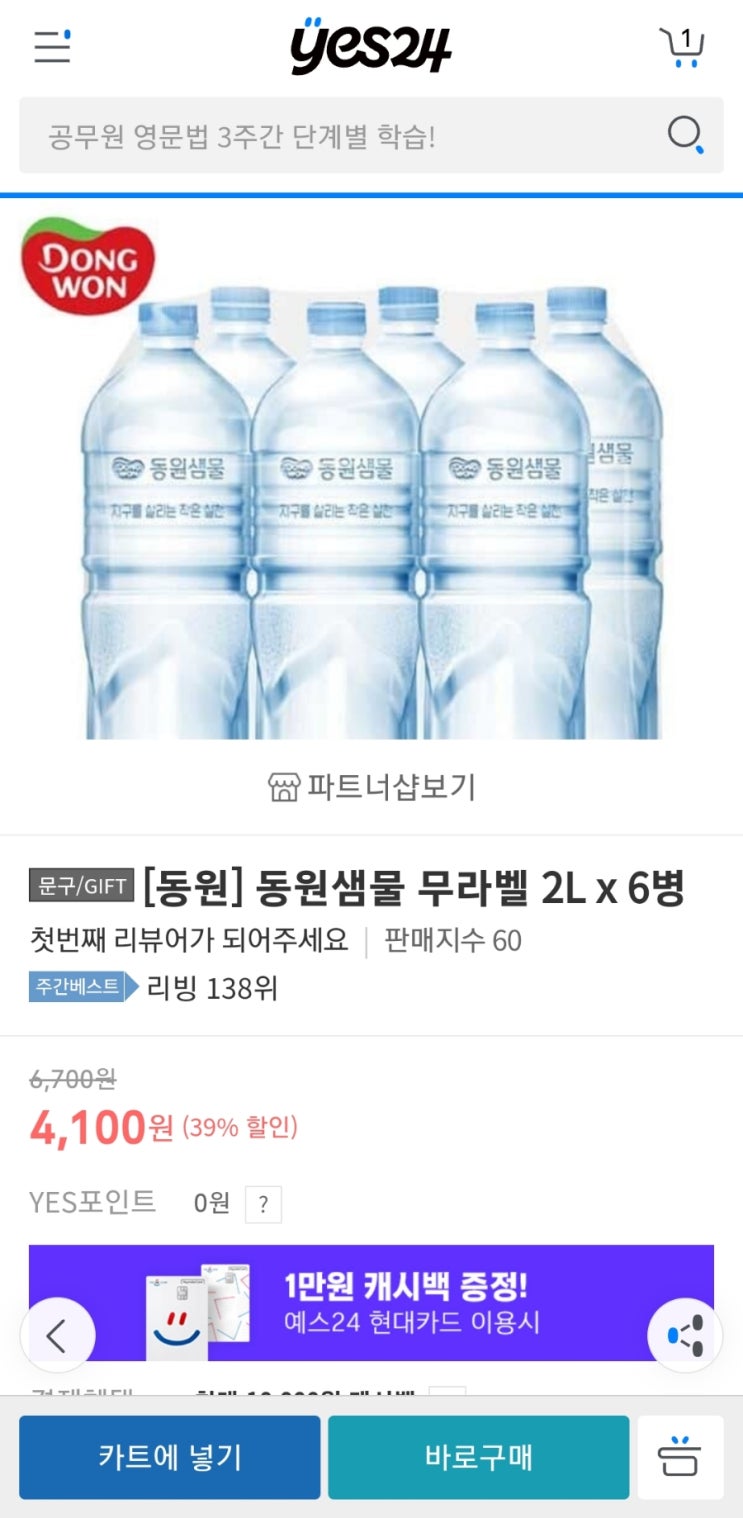Show previous promo banner with left chevron

pos(59,1335)
